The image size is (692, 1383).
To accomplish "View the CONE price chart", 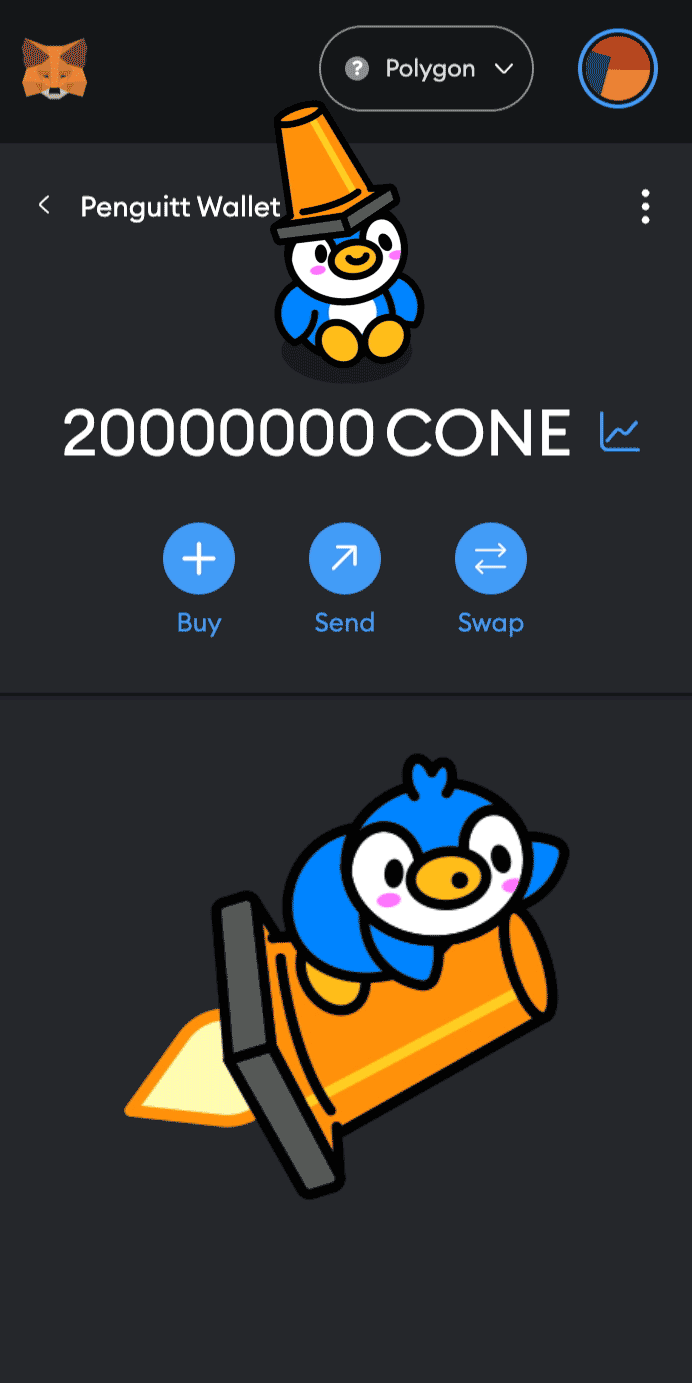I will pyautogui.click(x=619, y=432).
